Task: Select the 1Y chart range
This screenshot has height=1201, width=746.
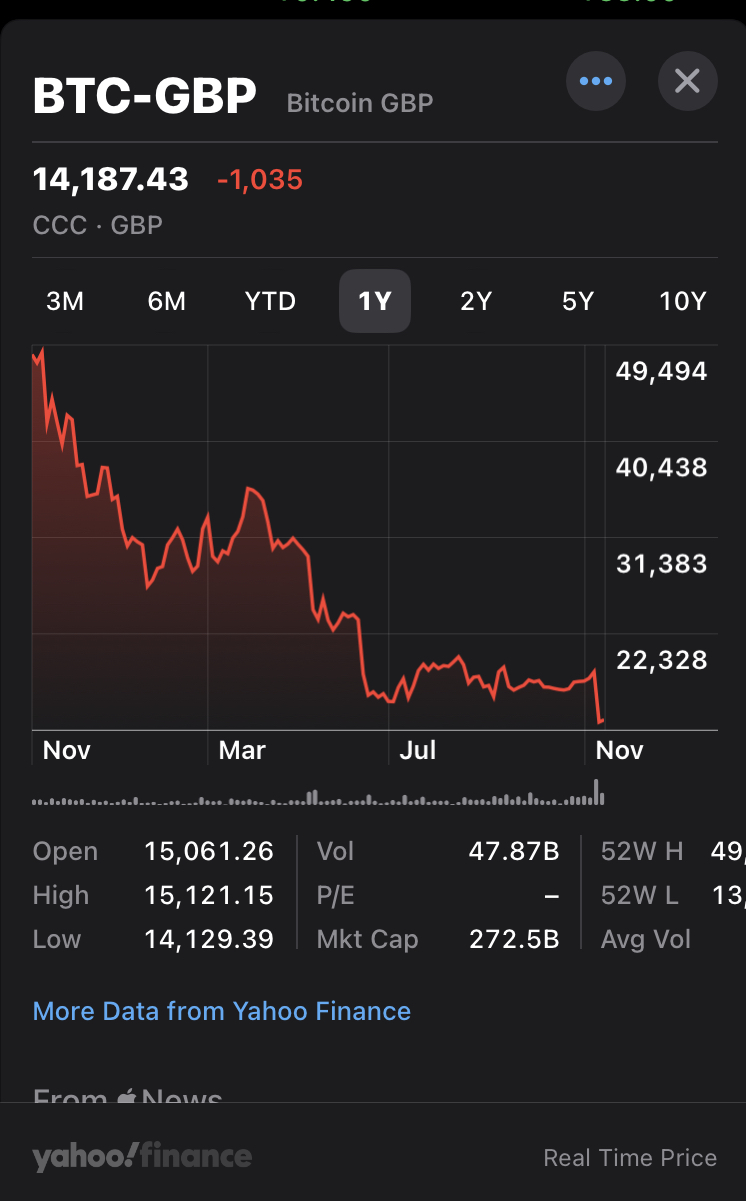Action: (x=375, y=301)
